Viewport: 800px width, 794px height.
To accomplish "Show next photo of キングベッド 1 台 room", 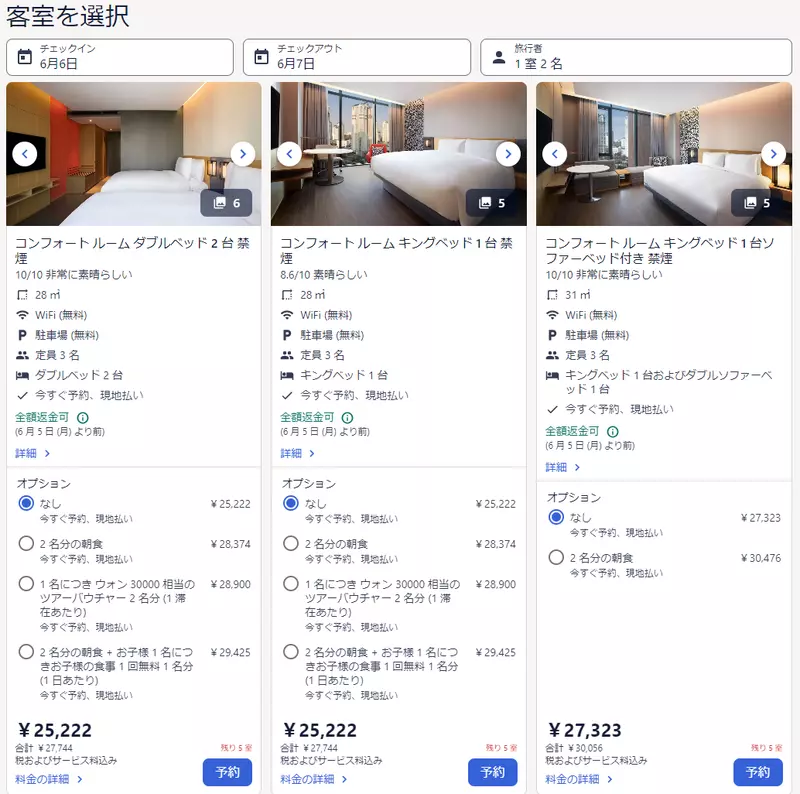I will [x=508, y=154].
